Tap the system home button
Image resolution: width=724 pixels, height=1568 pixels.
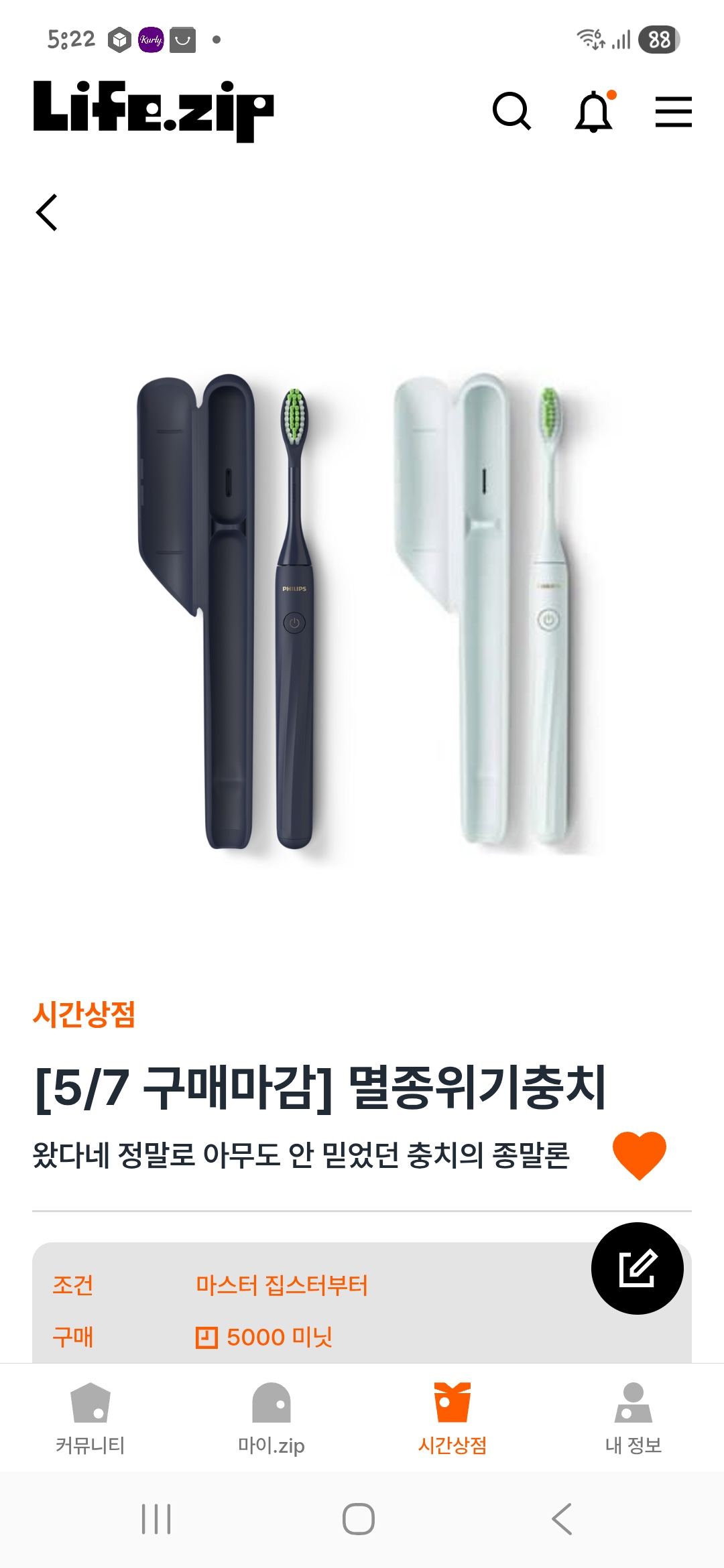tap(359, 1519)
